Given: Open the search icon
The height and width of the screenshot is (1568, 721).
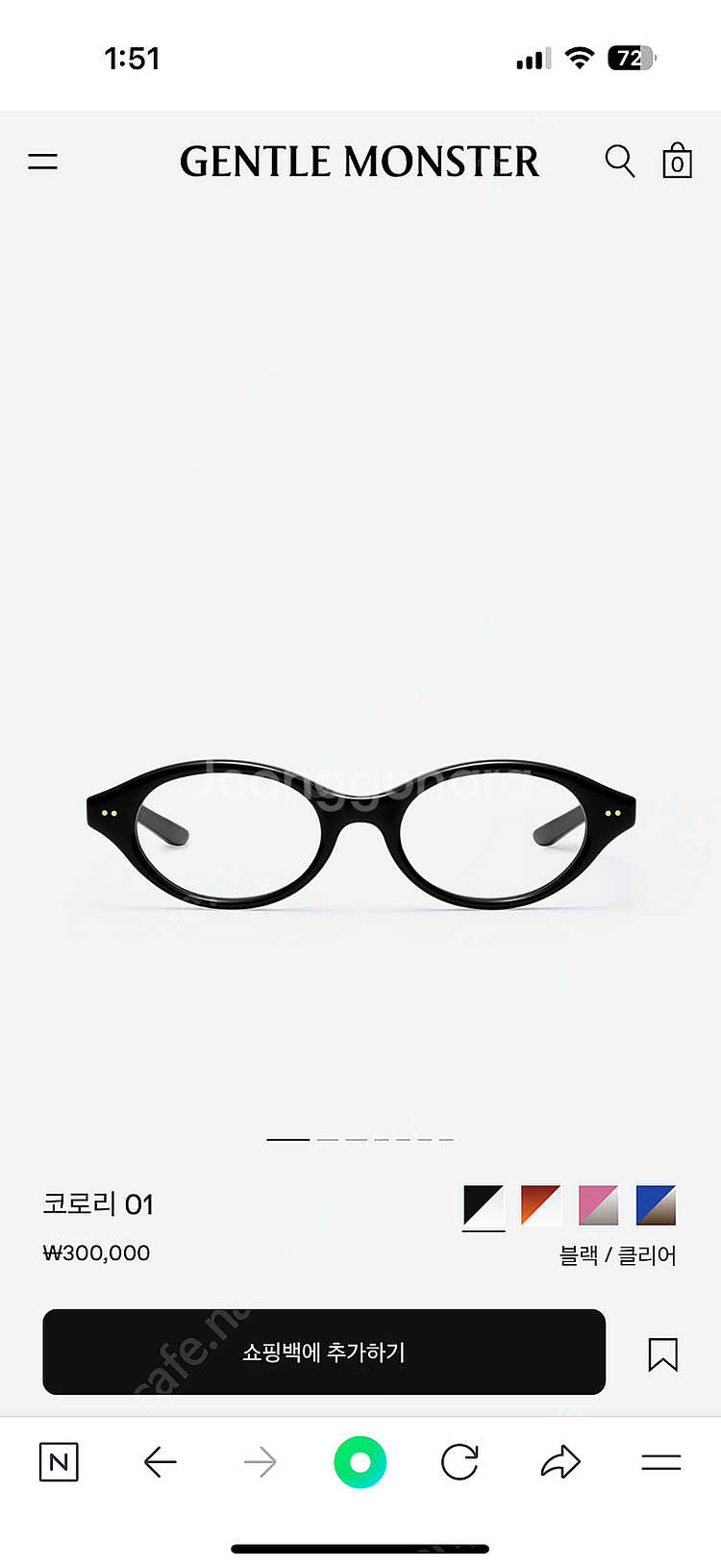Looking at the screenshot, I should [x=620, y=162].
